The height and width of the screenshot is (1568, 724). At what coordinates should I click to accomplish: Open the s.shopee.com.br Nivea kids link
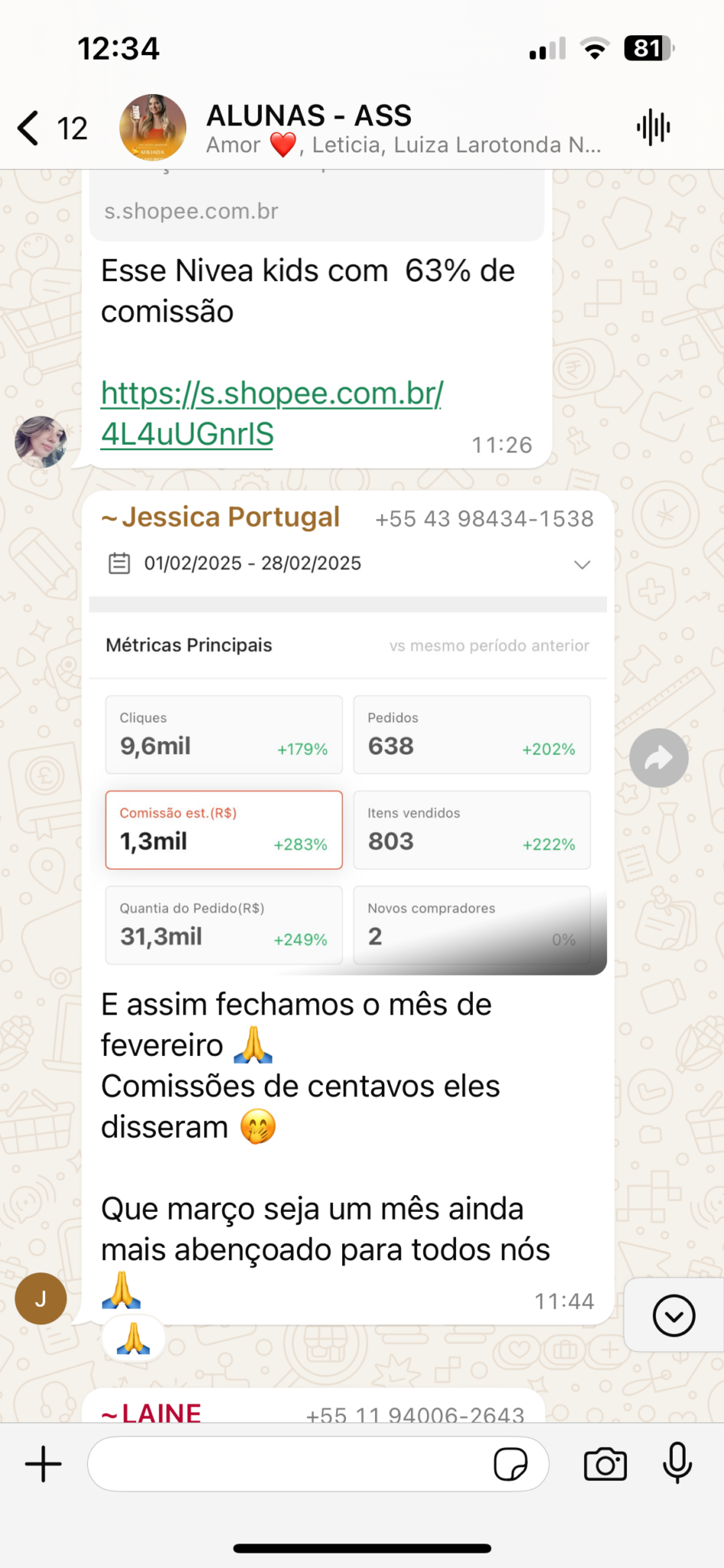pyautogui.click(x=272, y=413)
